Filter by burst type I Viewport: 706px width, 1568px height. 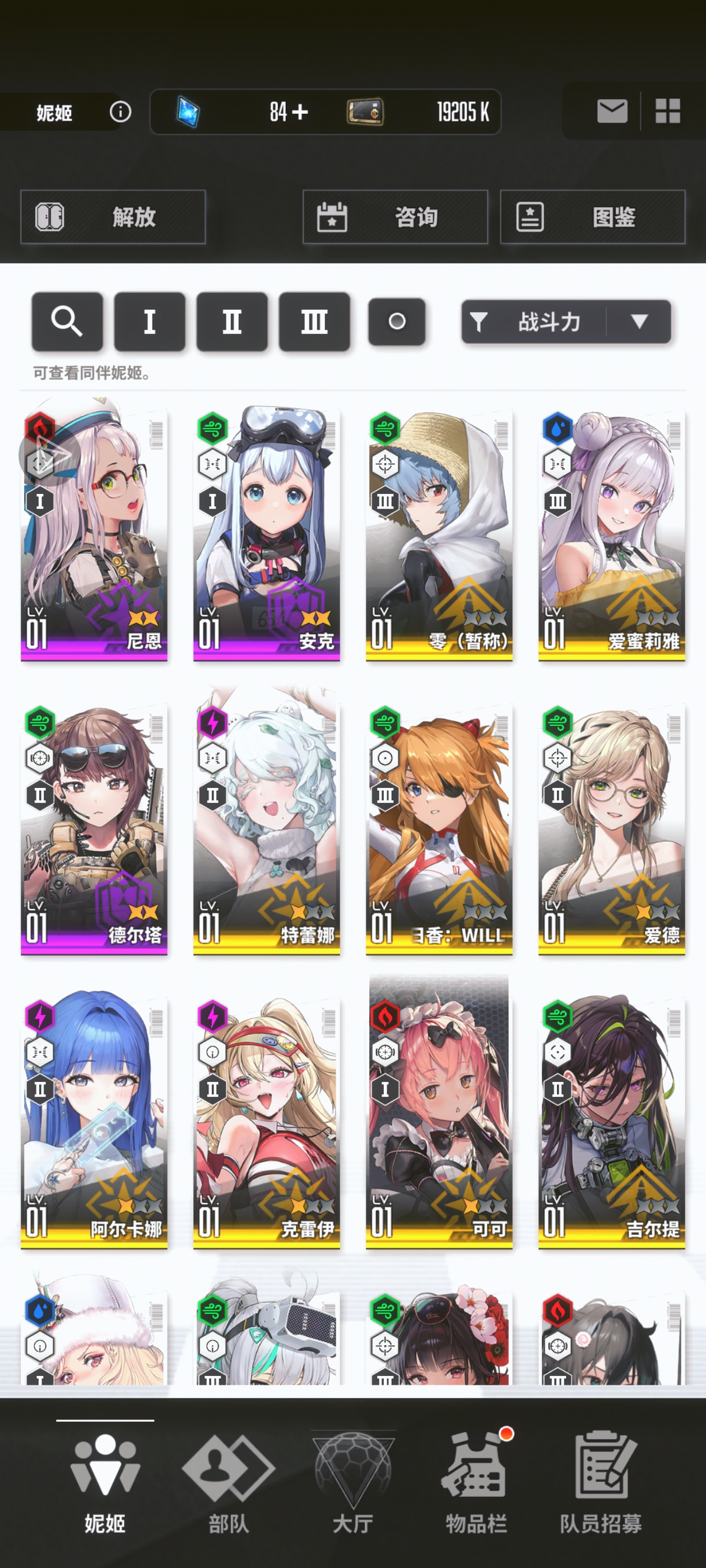149,321
